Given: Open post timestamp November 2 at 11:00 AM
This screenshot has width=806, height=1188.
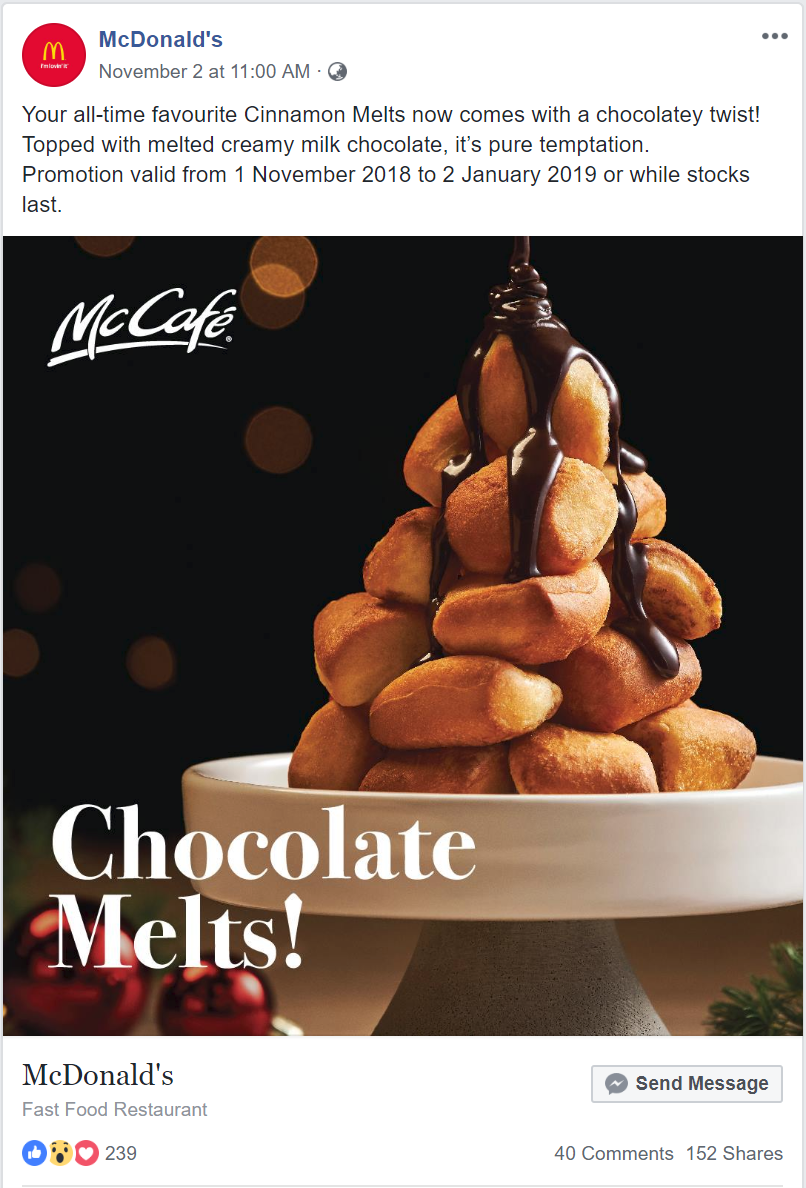Looking at the screenshot, I should pyautogui.click(x=204, y=71).
